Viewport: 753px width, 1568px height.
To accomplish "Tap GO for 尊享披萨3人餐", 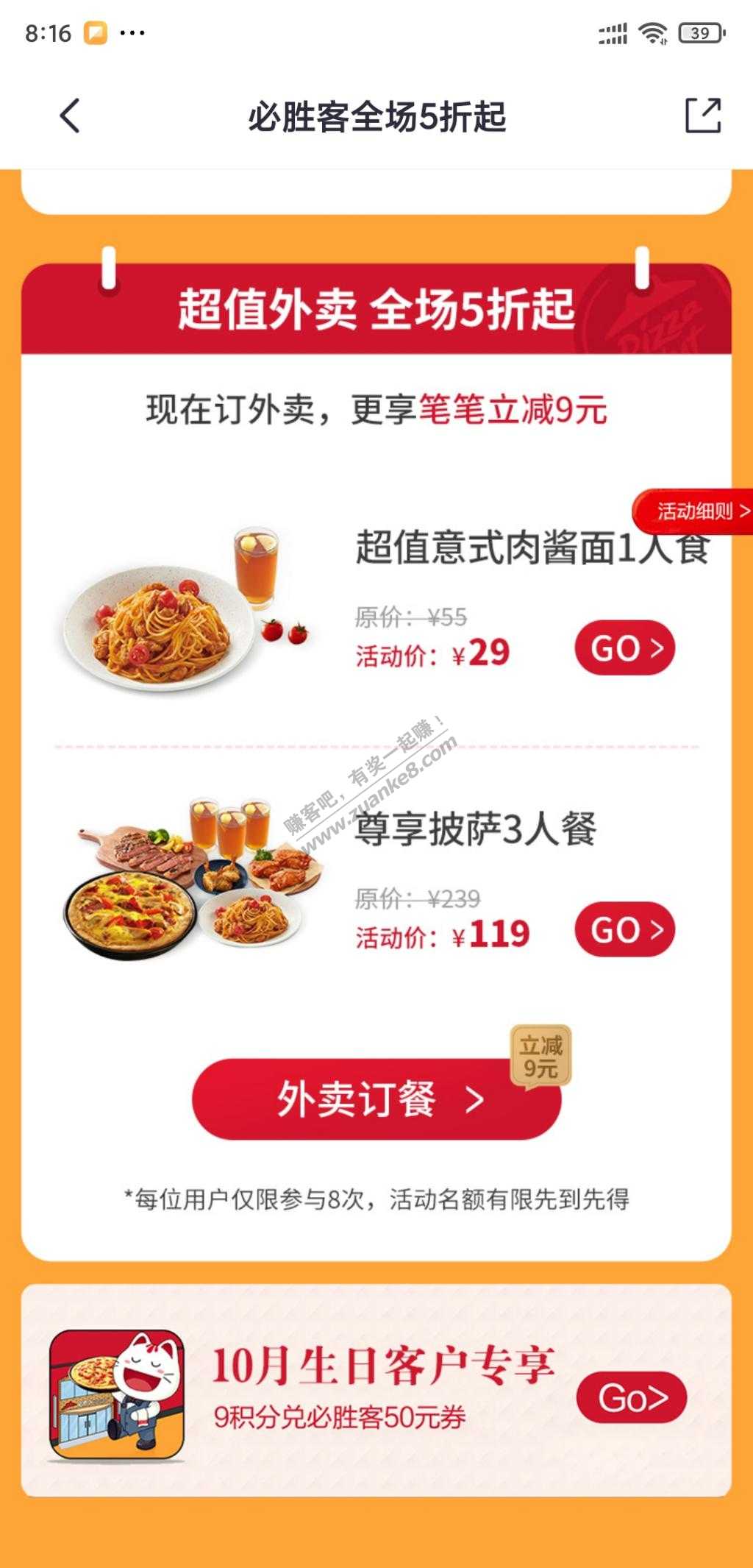I will point(624,930).
